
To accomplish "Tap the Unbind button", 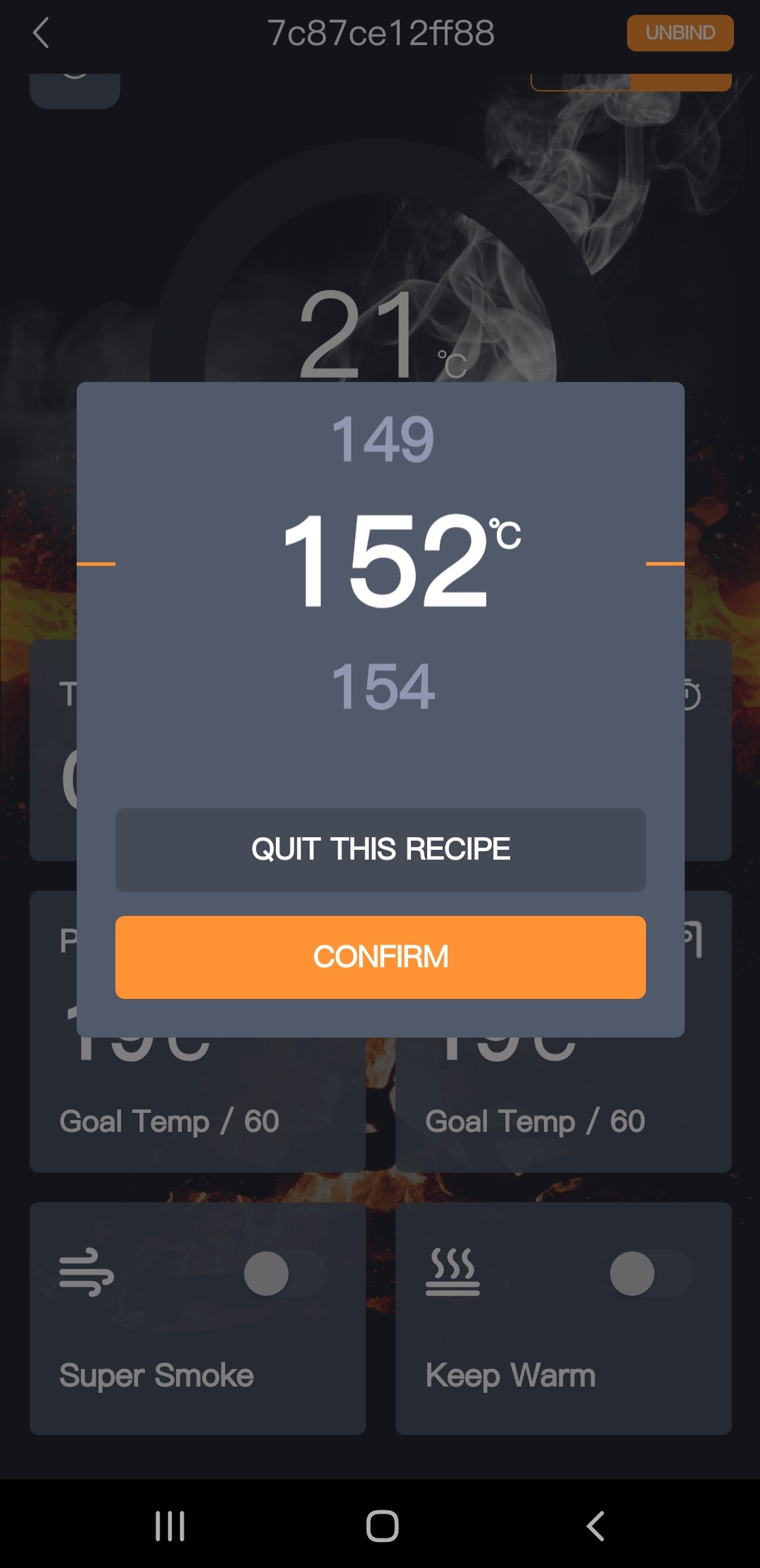I will click(680, 33).
